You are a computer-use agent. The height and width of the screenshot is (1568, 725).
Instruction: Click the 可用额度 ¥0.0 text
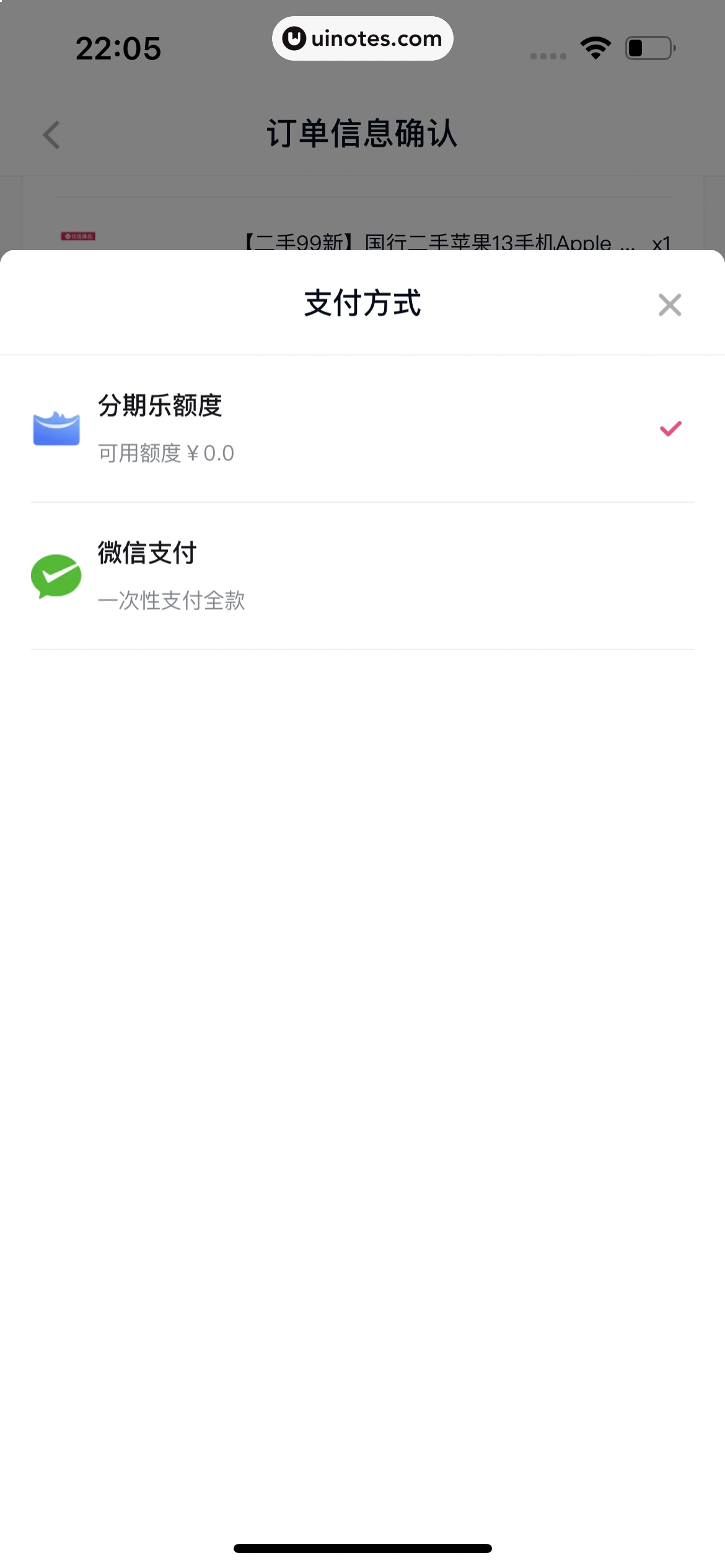[166, 453]
